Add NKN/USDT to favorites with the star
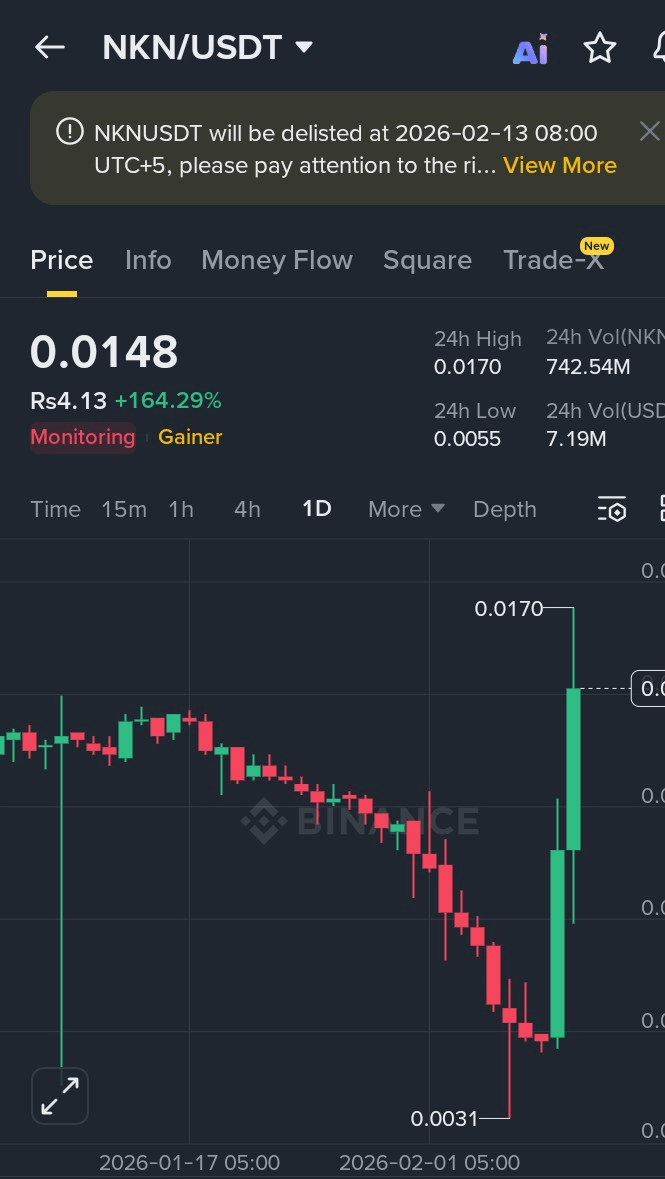 coord(599,48)
